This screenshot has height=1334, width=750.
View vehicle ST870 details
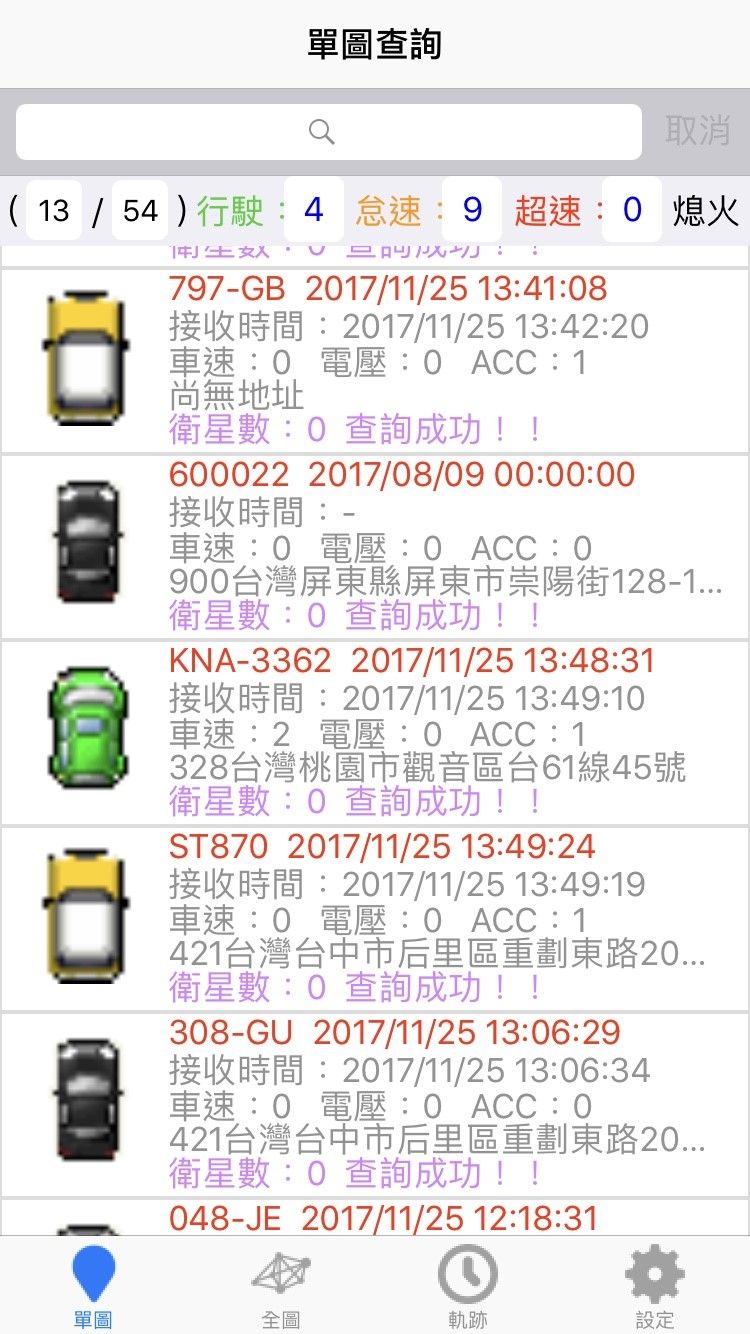[375, 918]
